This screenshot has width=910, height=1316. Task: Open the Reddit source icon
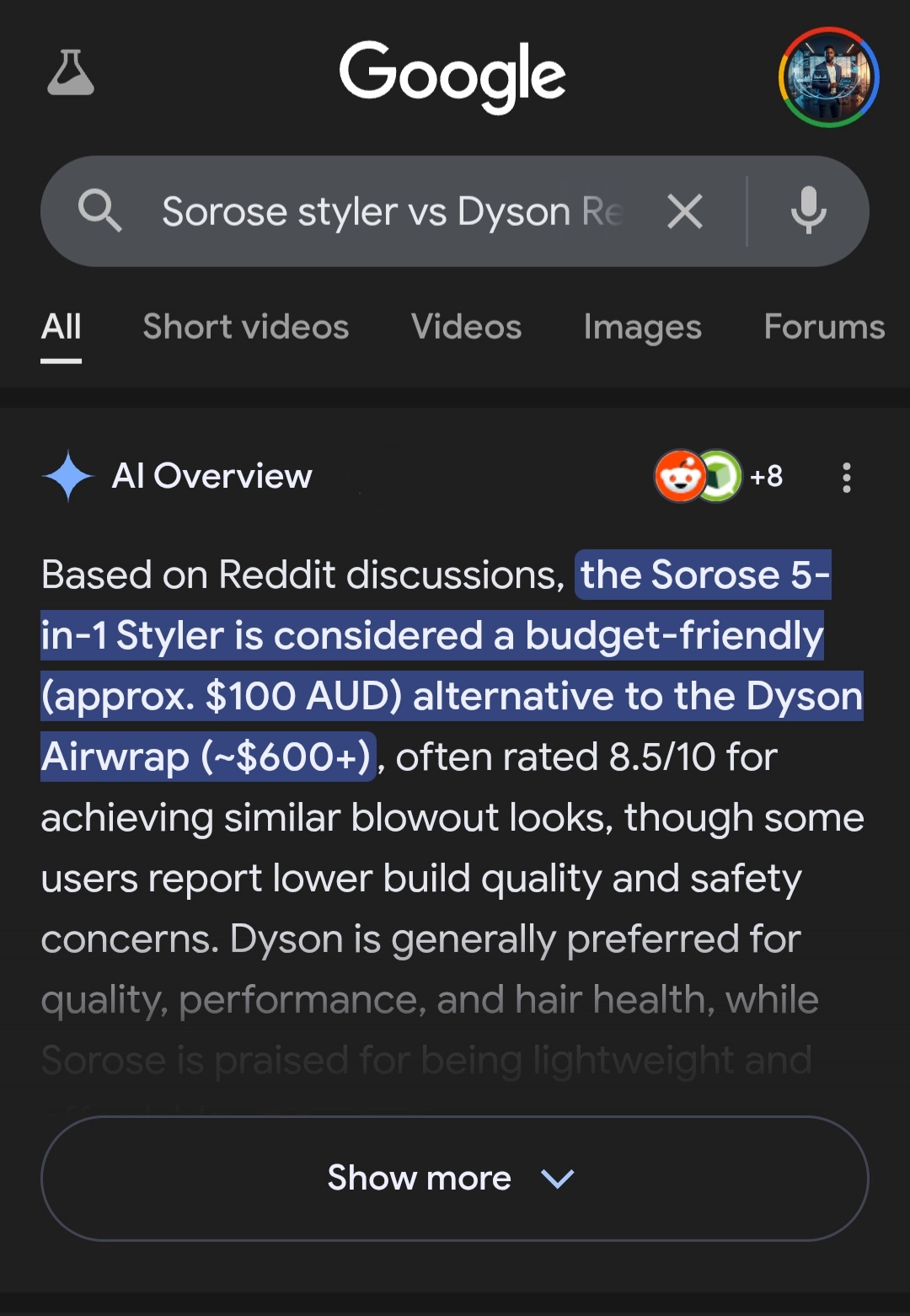point(679,475)
